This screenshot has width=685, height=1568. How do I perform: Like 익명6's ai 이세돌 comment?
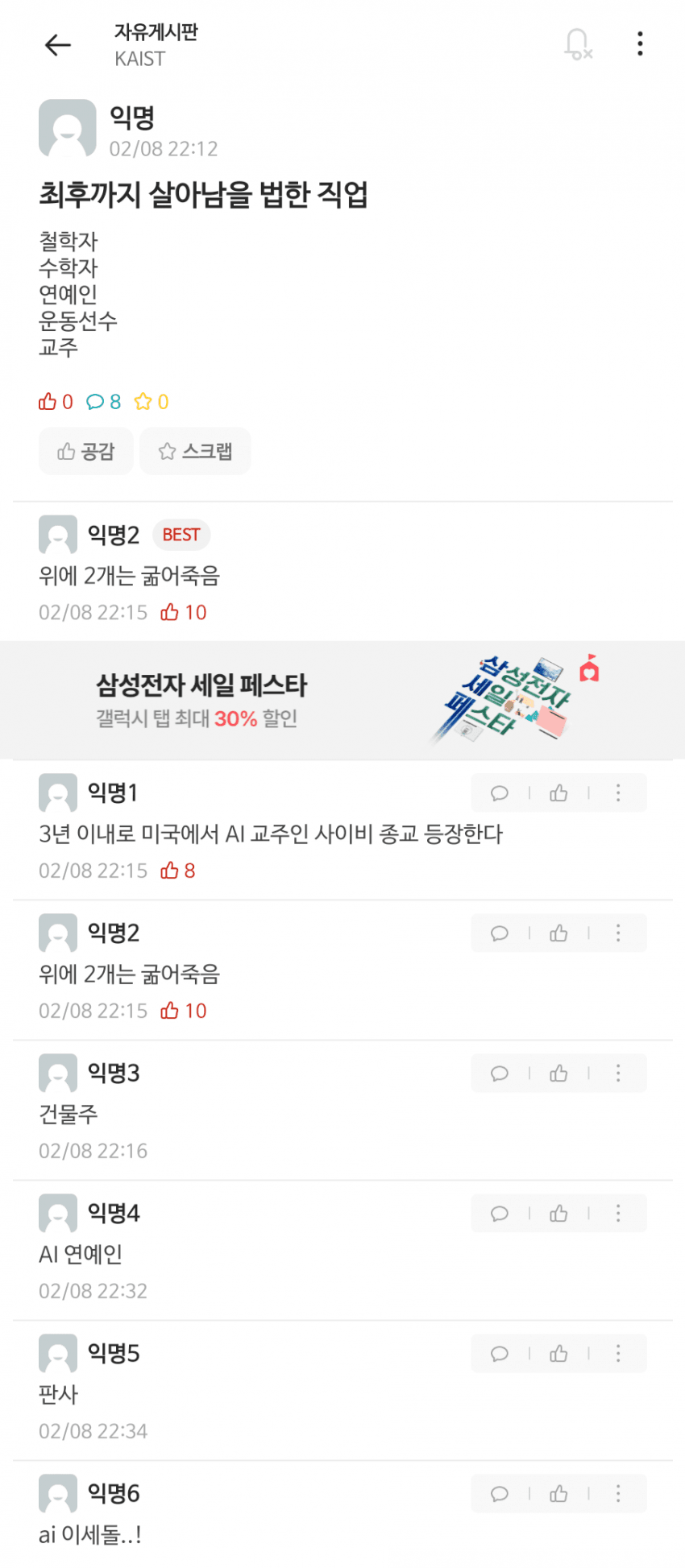[x=558, y=1494]
